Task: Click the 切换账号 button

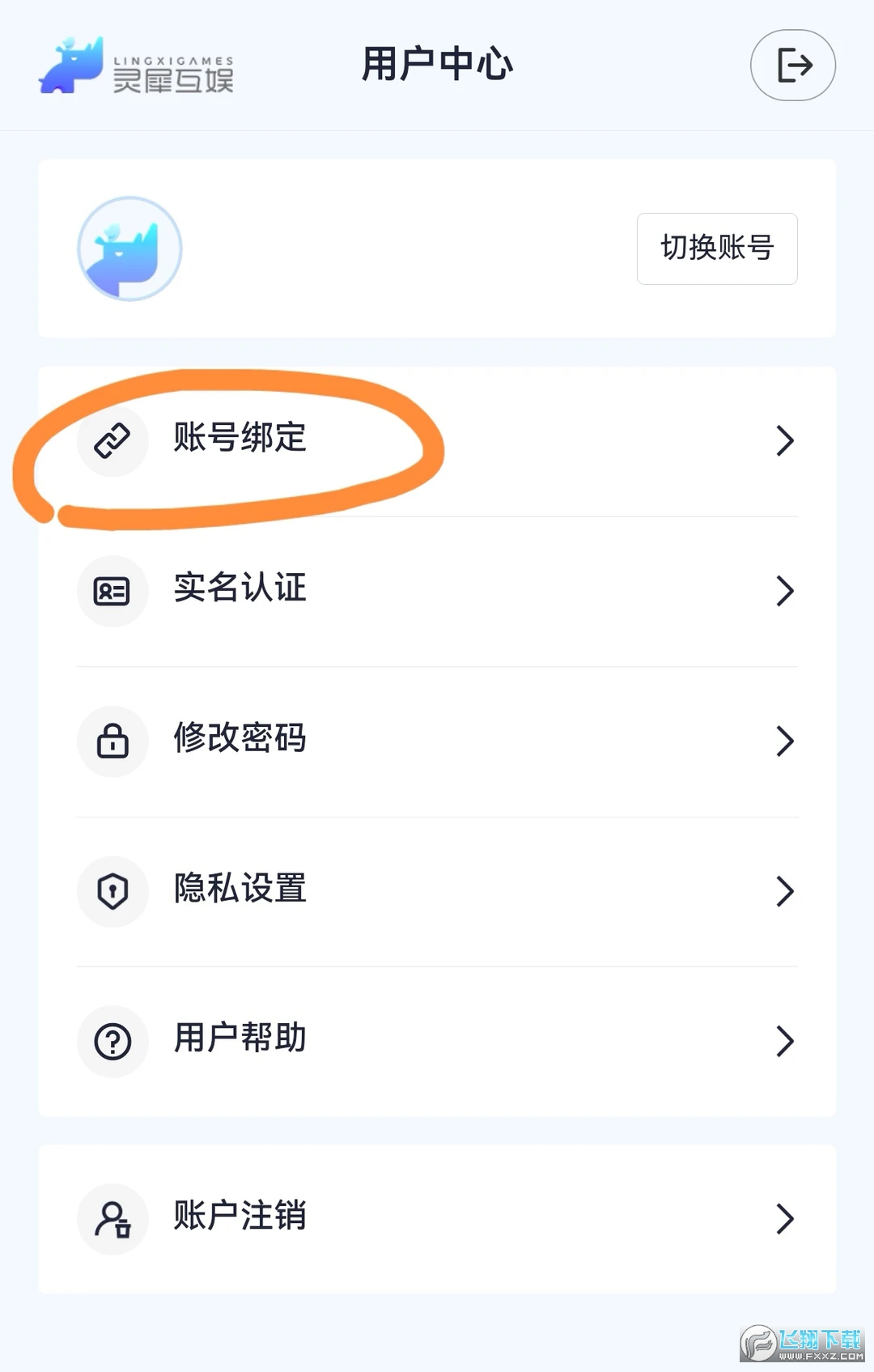Action: tap(716, 249)
